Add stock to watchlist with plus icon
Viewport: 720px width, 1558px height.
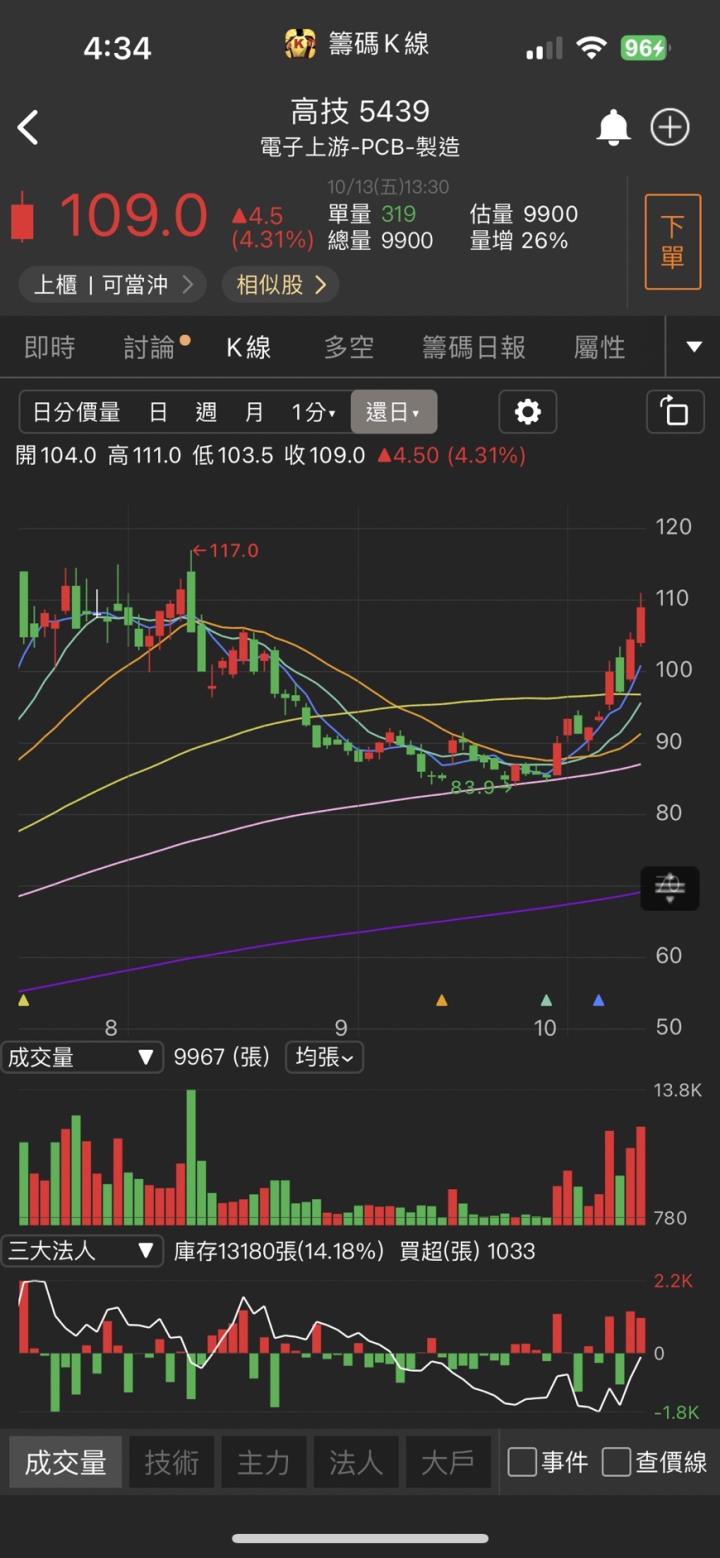tap(670, 127)
